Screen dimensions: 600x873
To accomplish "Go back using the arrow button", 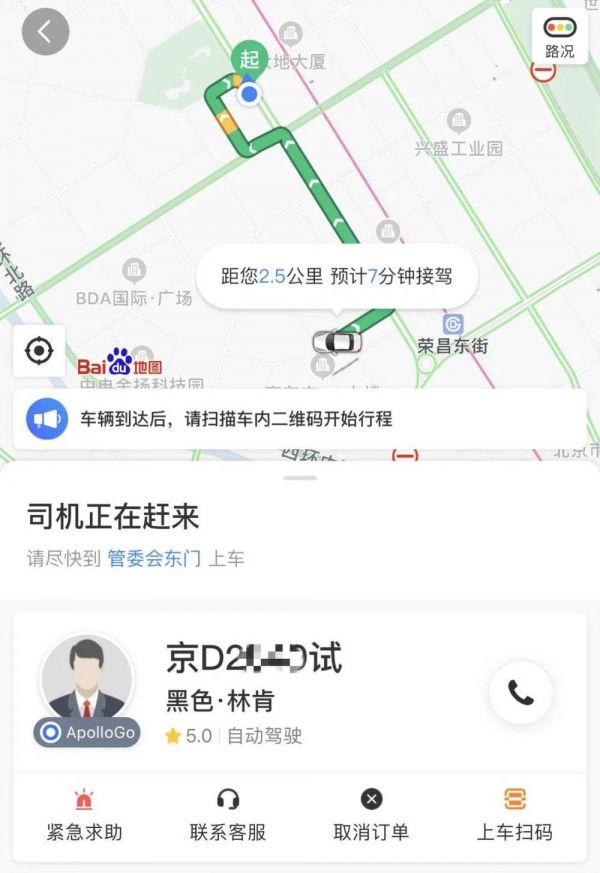I will (x=45, y=32).
